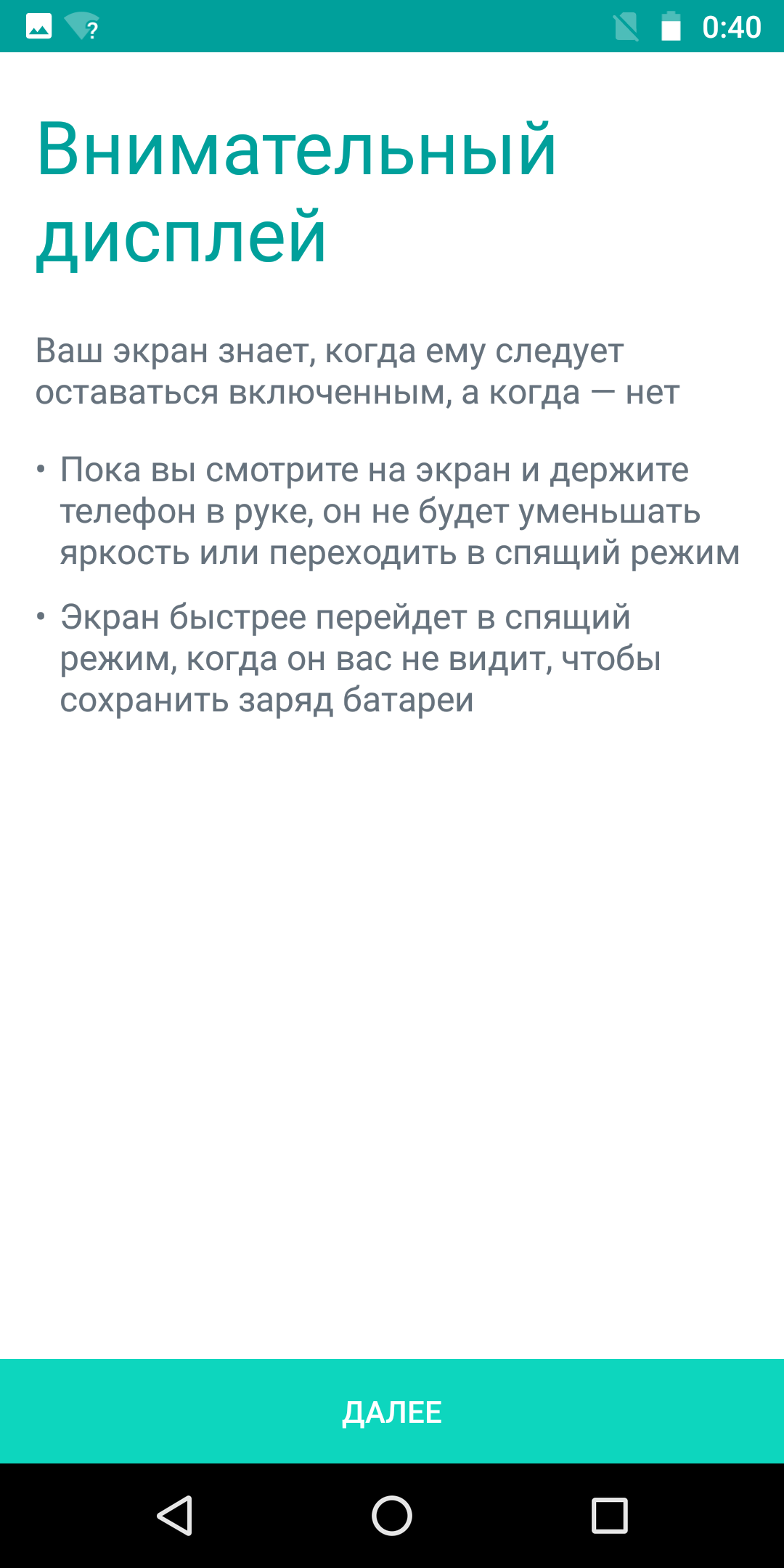Tap the ДАЛЕЕ button to continue

click(x=392, y=1411)
